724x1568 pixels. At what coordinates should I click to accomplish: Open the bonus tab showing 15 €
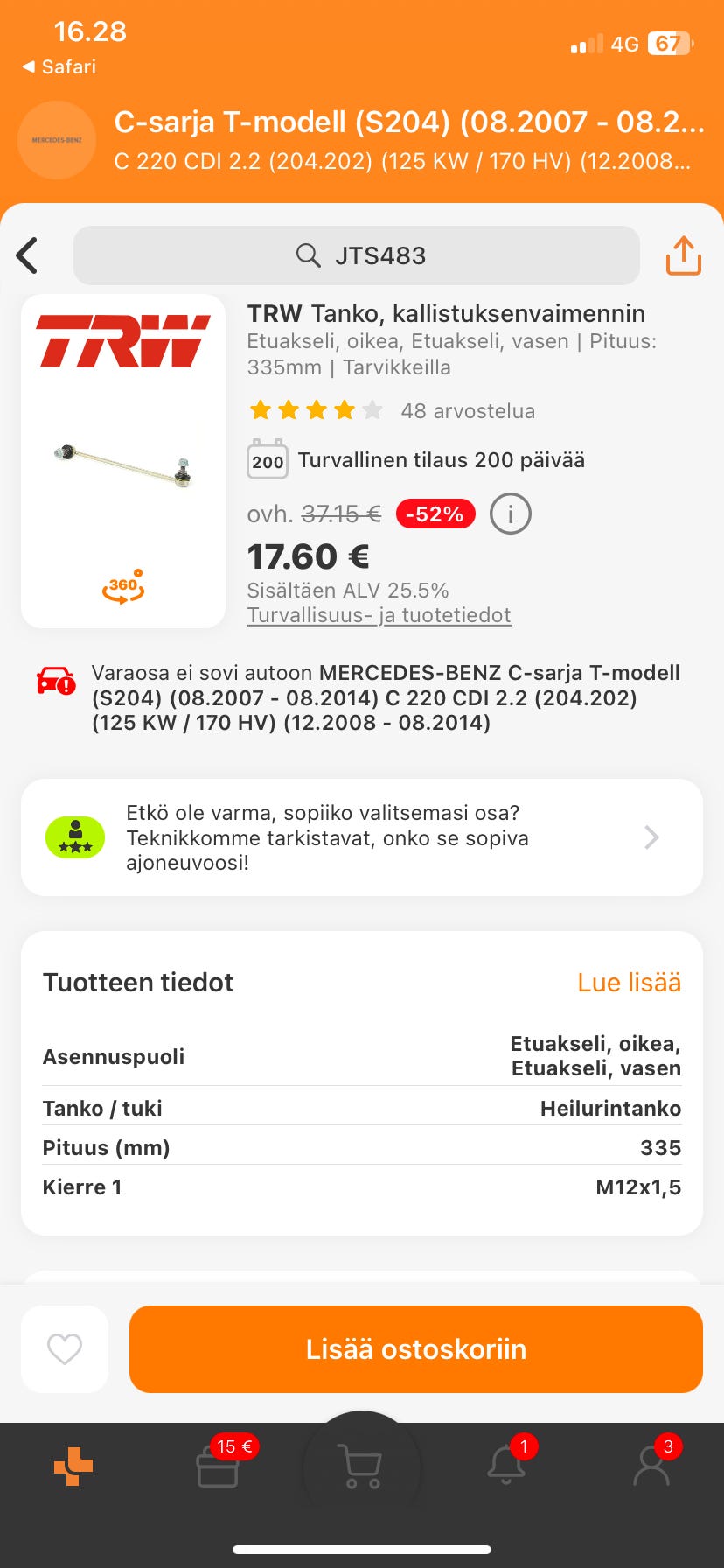(x=219, y=1466)
